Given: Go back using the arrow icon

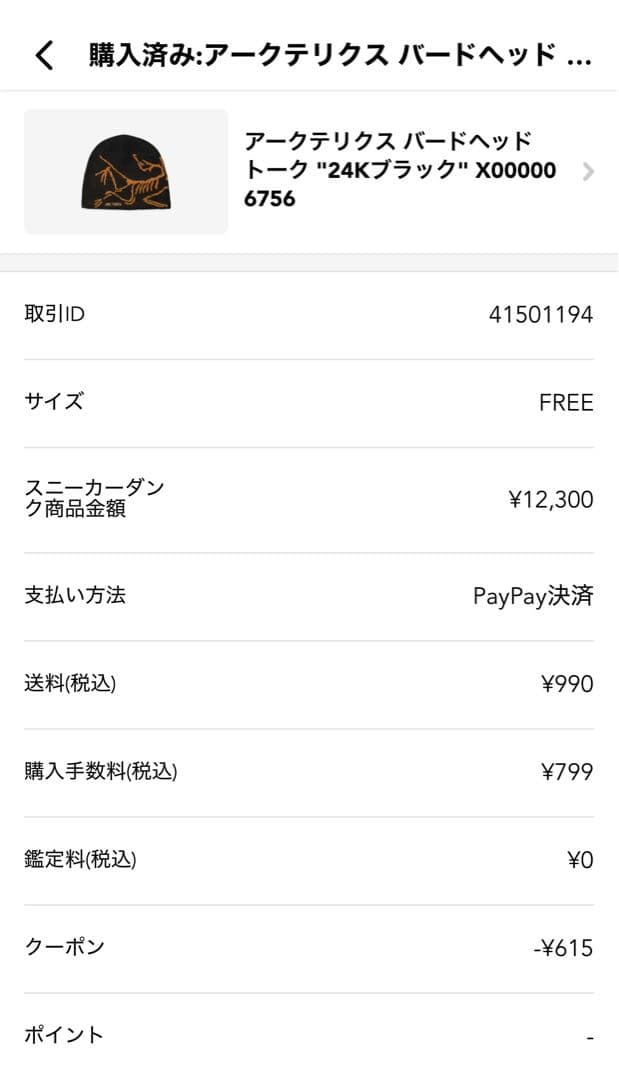Looking at the screenshot, I should (x=45, y=55).
